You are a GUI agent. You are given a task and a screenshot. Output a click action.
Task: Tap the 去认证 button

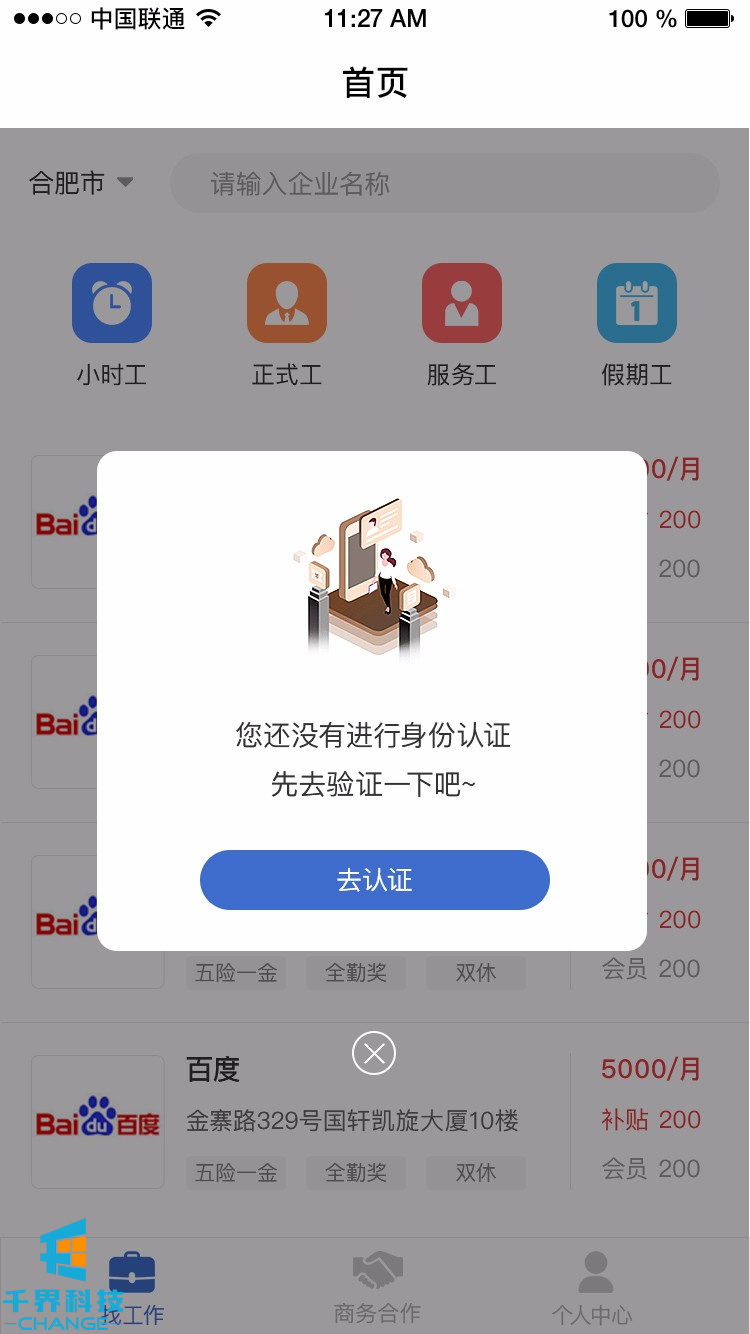[x=374, y=880]
